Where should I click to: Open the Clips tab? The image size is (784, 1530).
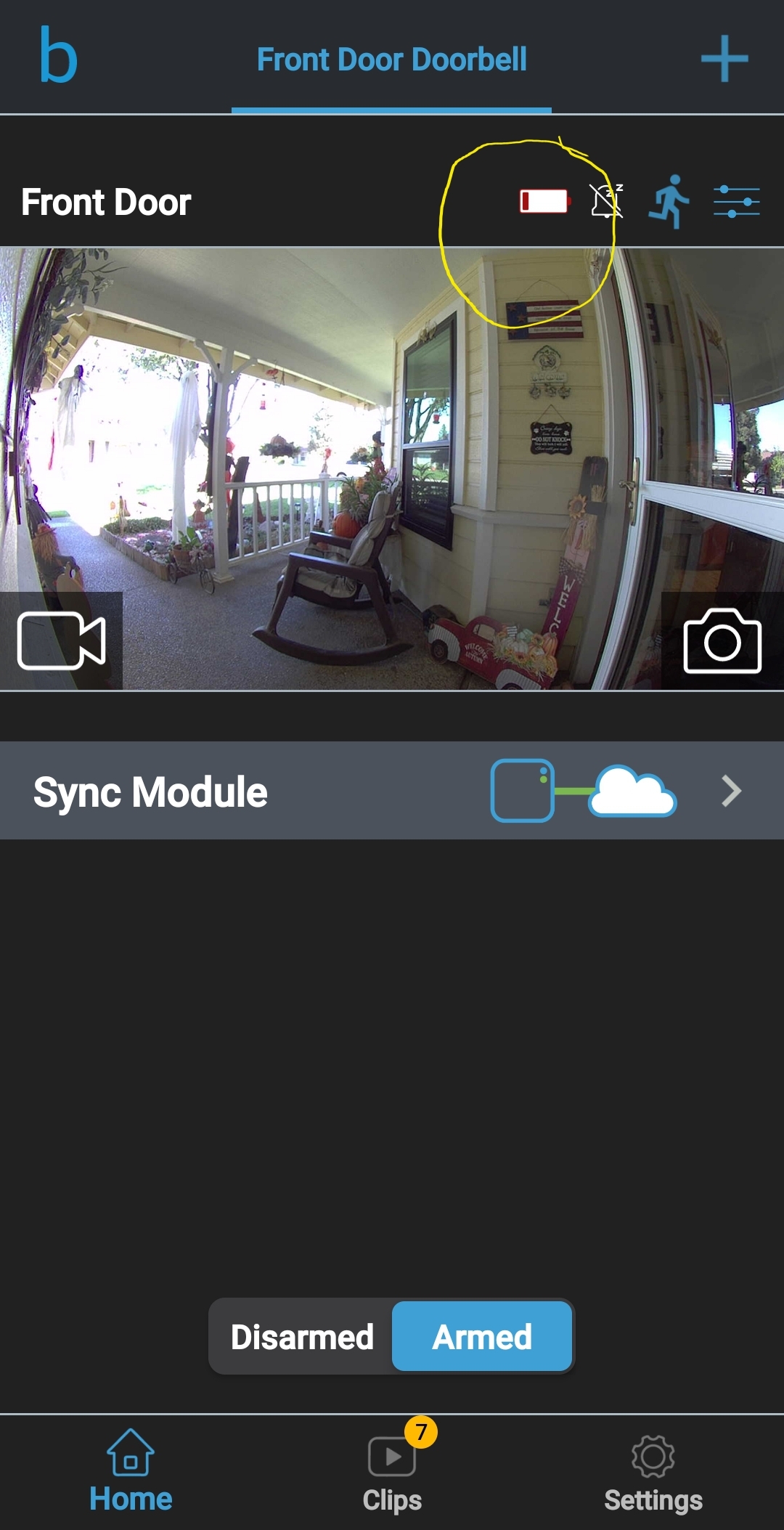(392, 1470)
